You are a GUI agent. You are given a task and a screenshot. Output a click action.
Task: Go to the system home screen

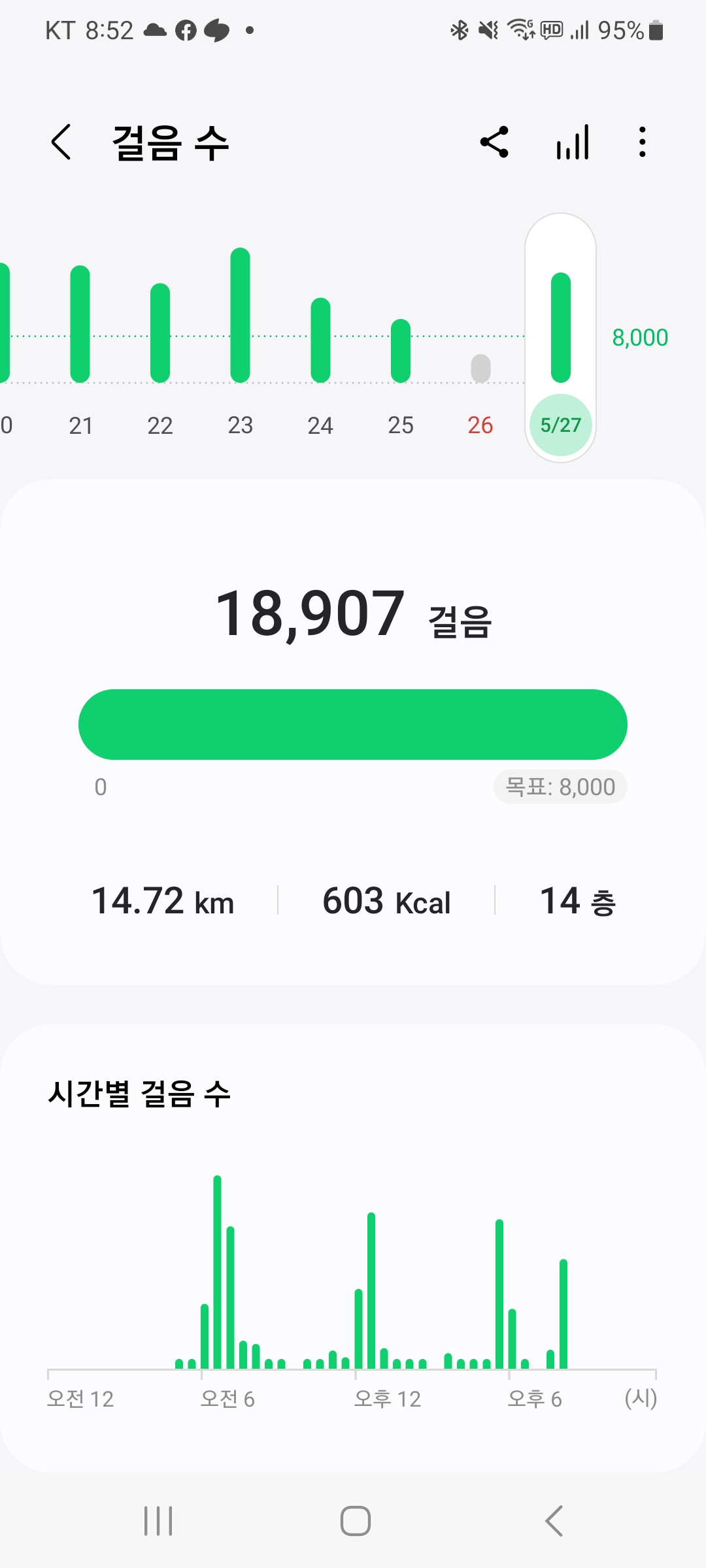355,1521
